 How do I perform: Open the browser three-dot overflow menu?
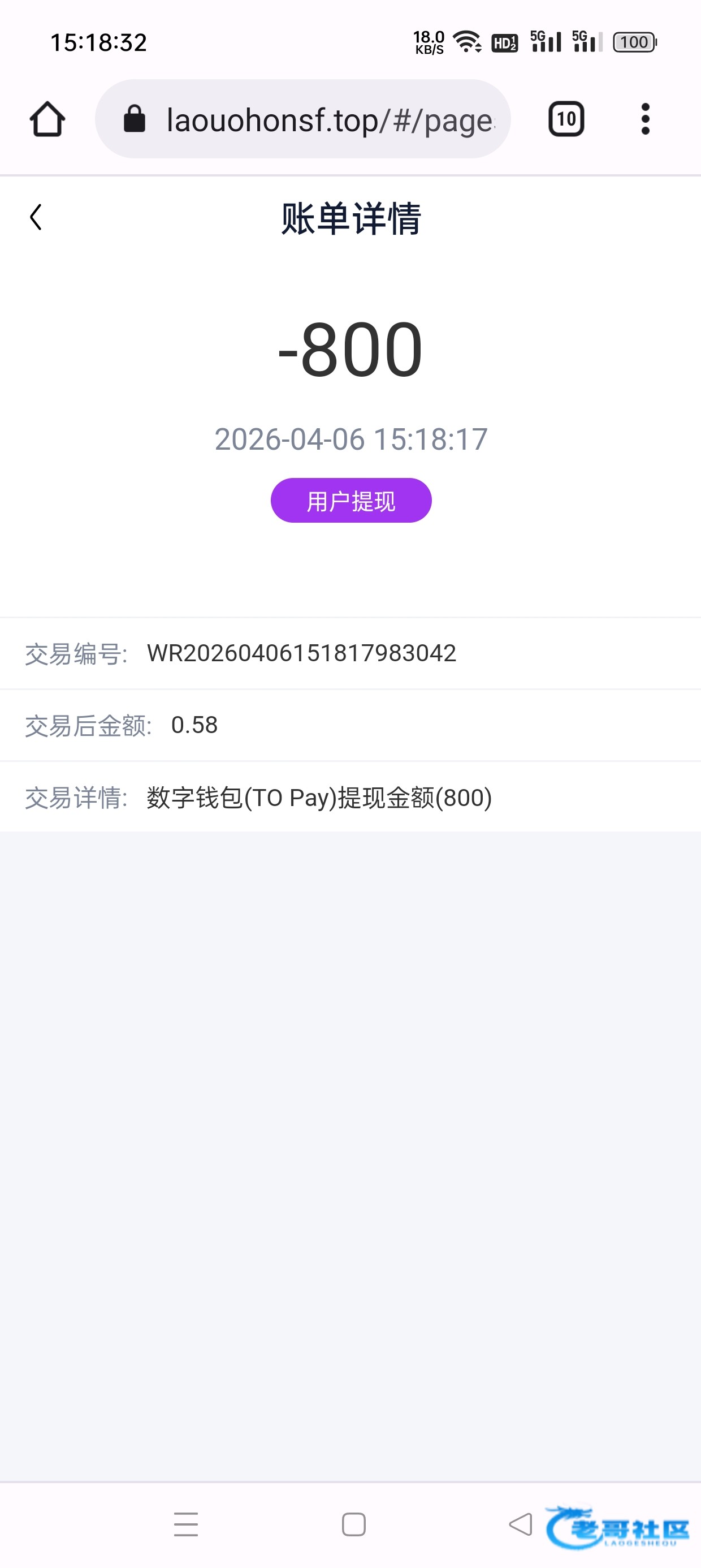646,119
